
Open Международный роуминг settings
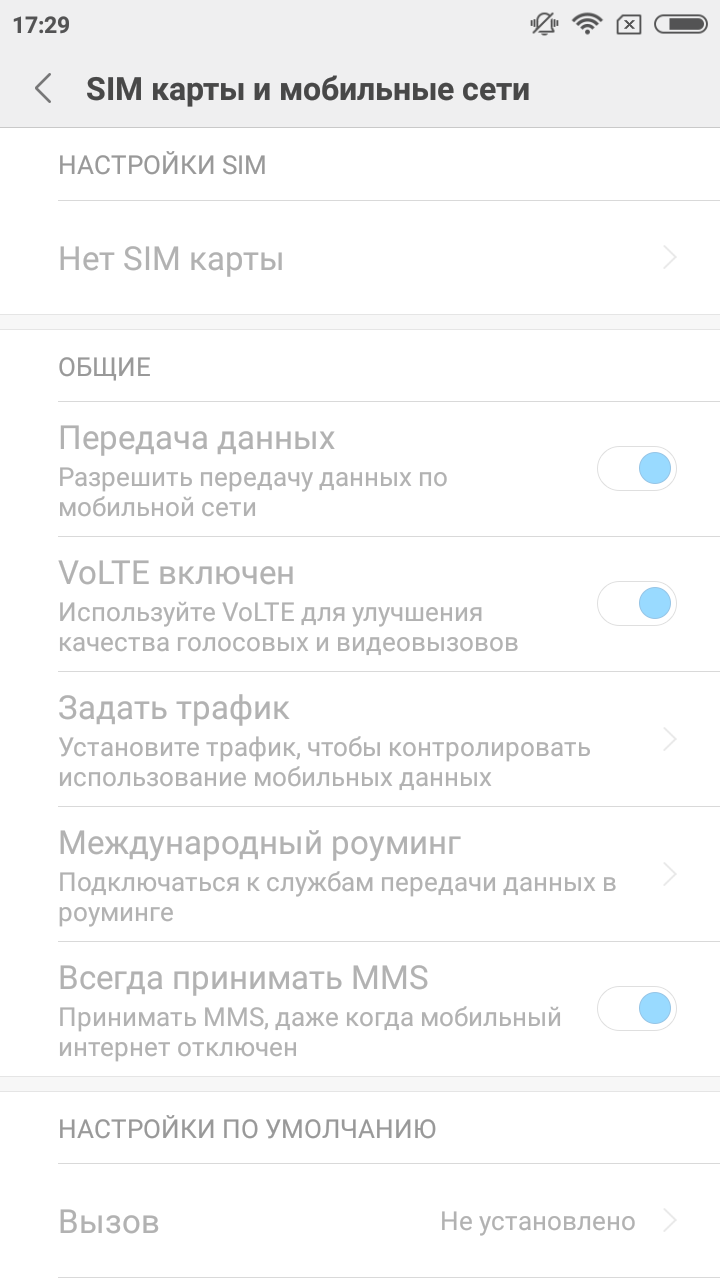360,875
